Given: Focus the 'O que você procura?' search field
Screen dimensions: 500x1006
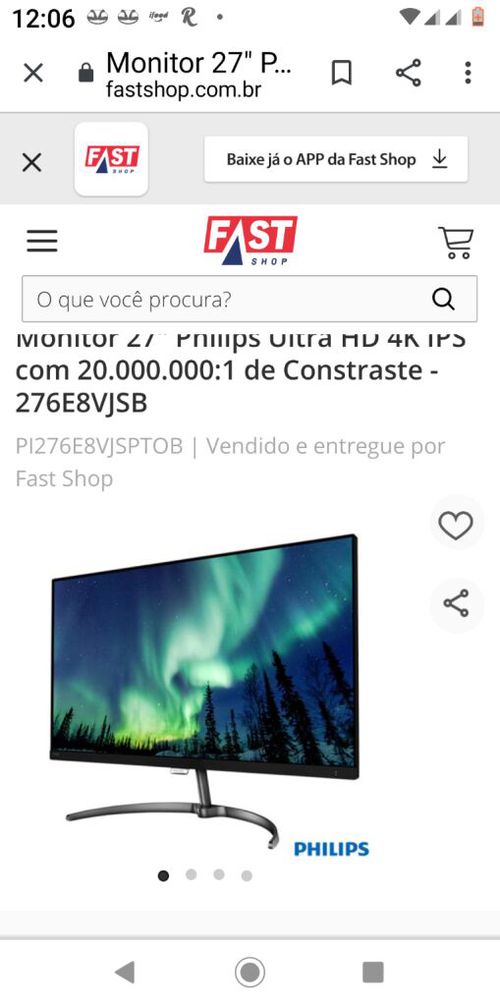Looking at the screenshot, I should coord(250,298).
